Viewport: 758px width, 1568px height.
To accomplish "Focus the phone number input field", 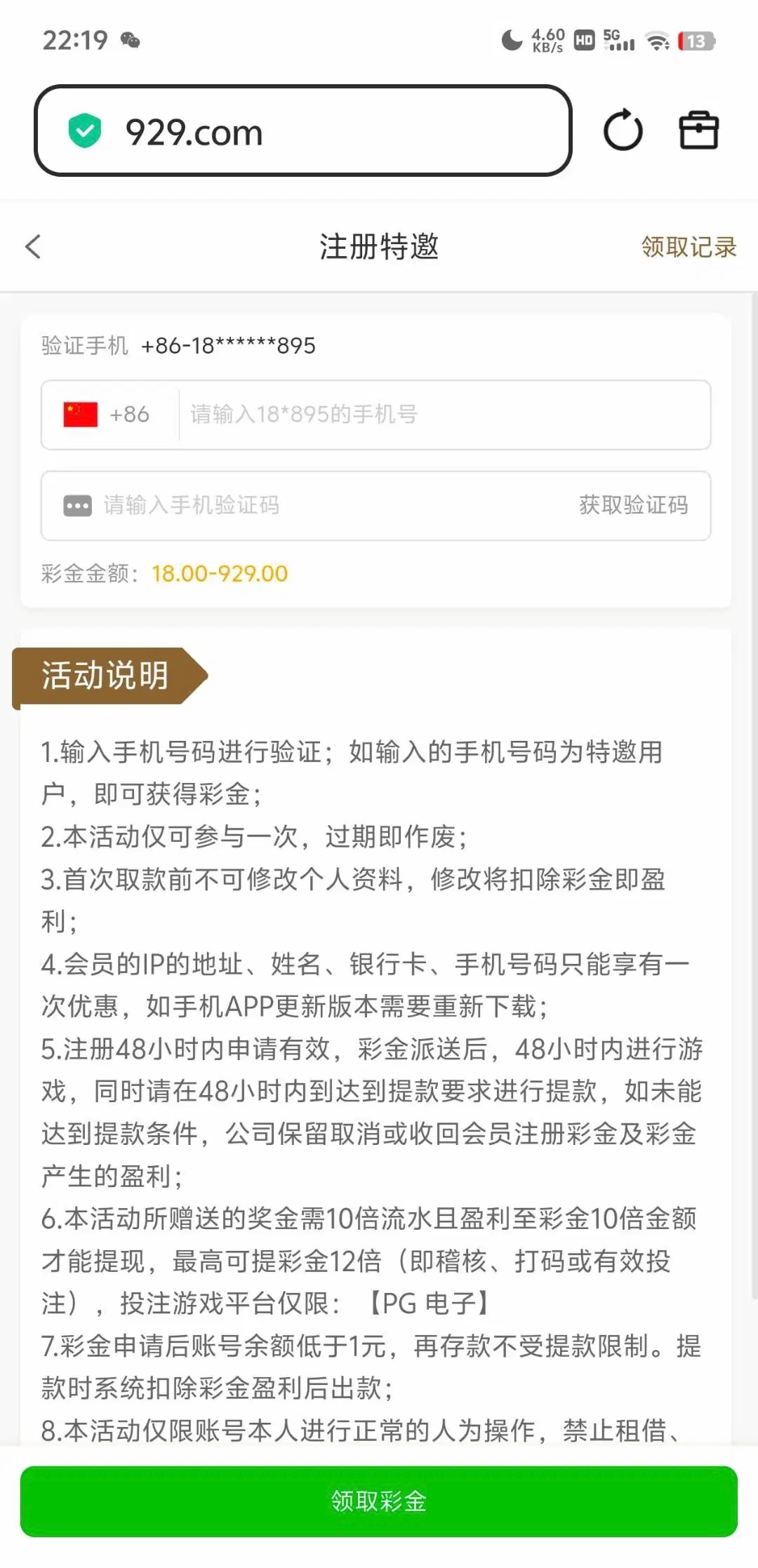I will (x=442, y=415).
